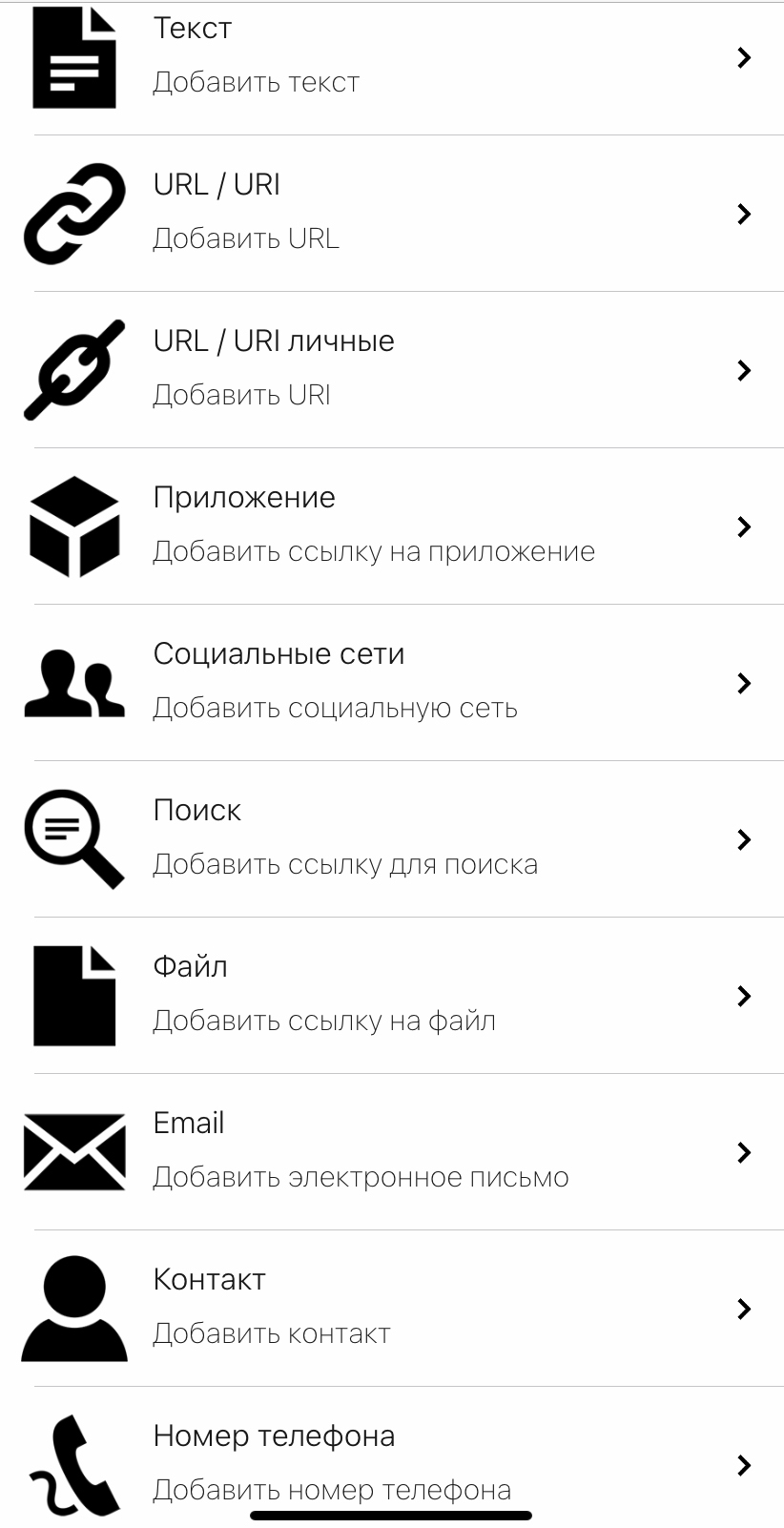The height and width of the screenshot is (1528, 784).
Task: Open the Текст row to add text
Action: (x=391, y=57)
